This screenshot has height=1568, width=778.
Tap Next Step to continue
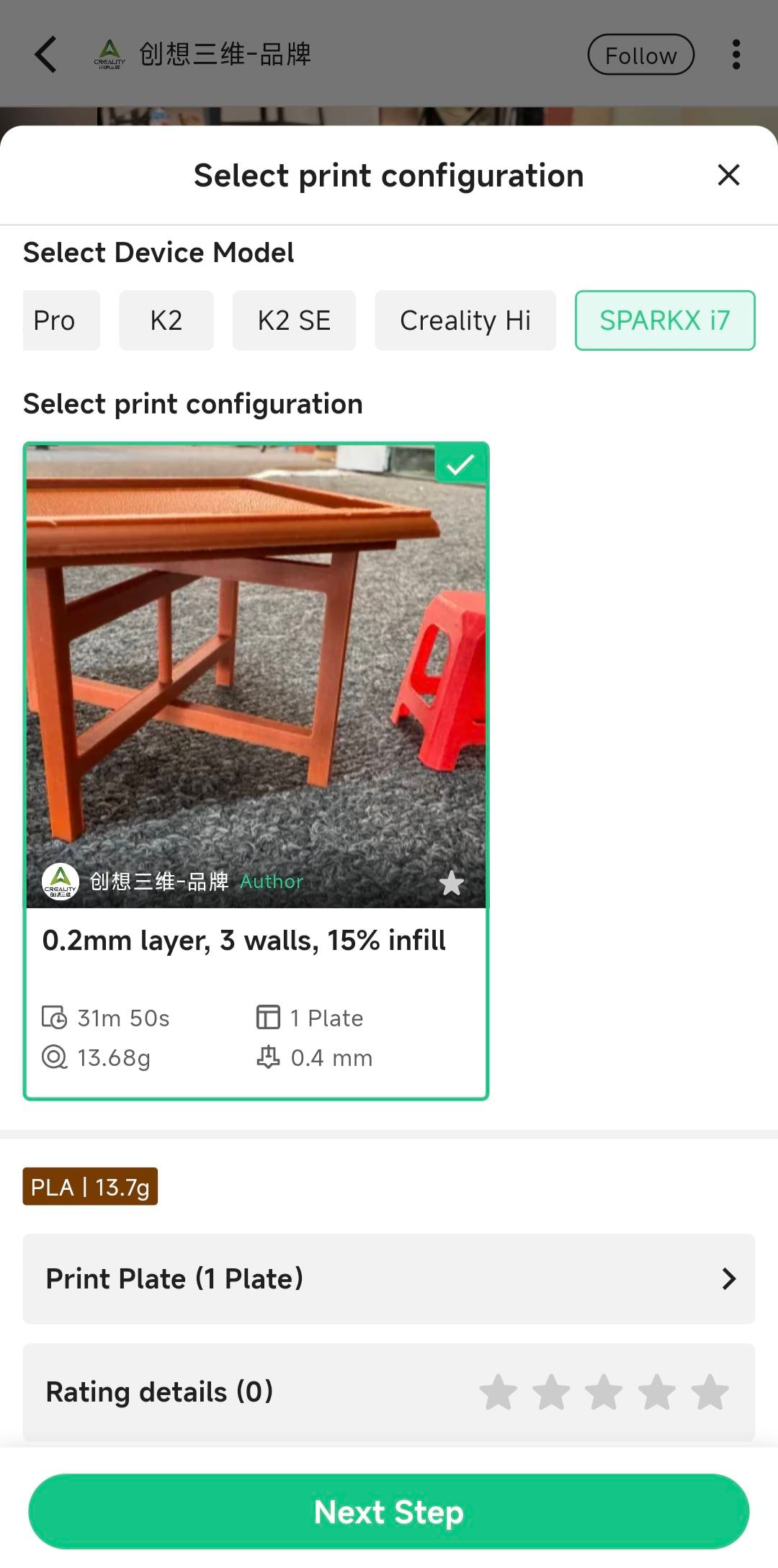coord(389,1511)
